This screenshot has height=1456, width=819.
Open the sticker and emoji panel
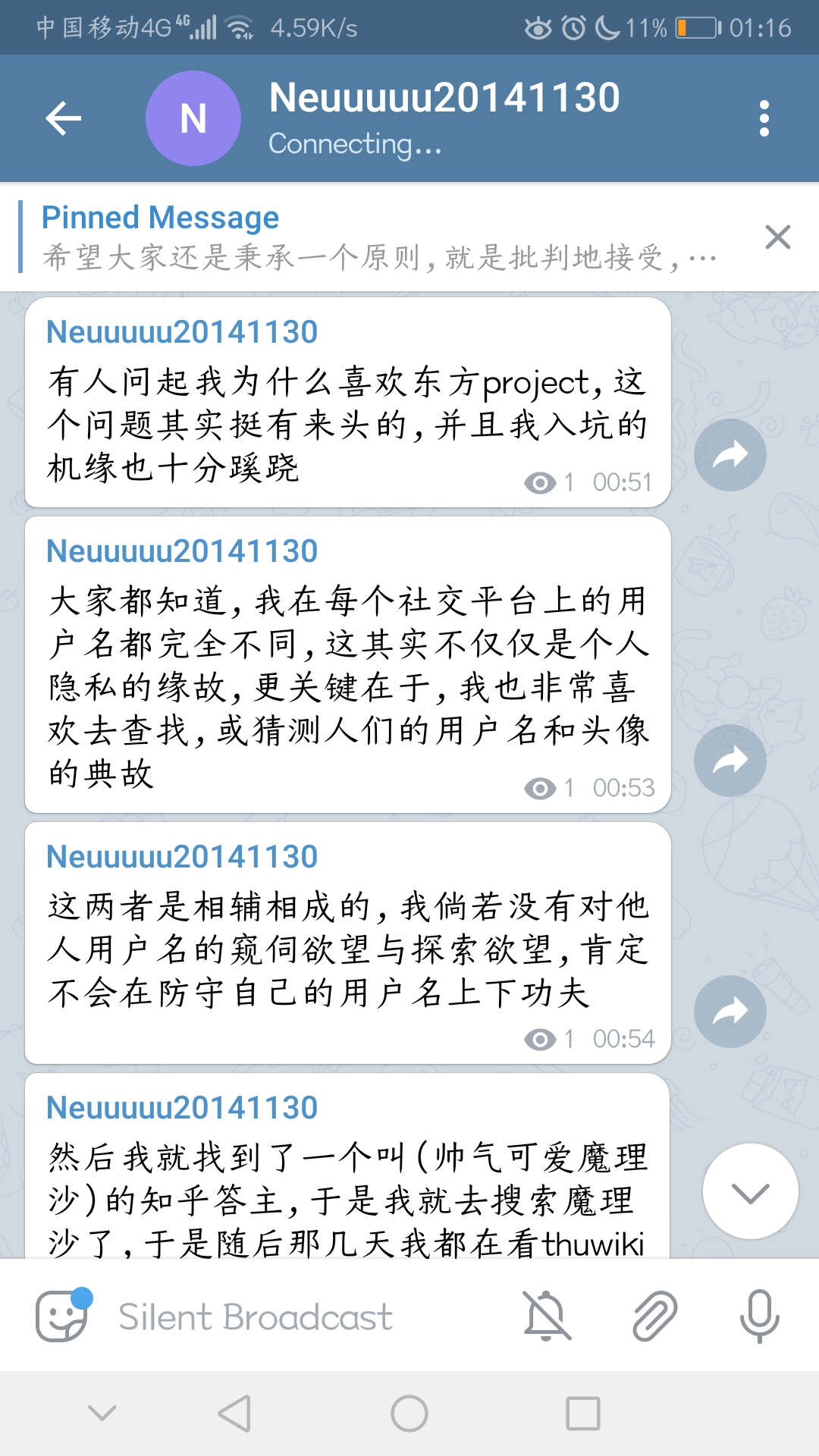pos(62,1316)
